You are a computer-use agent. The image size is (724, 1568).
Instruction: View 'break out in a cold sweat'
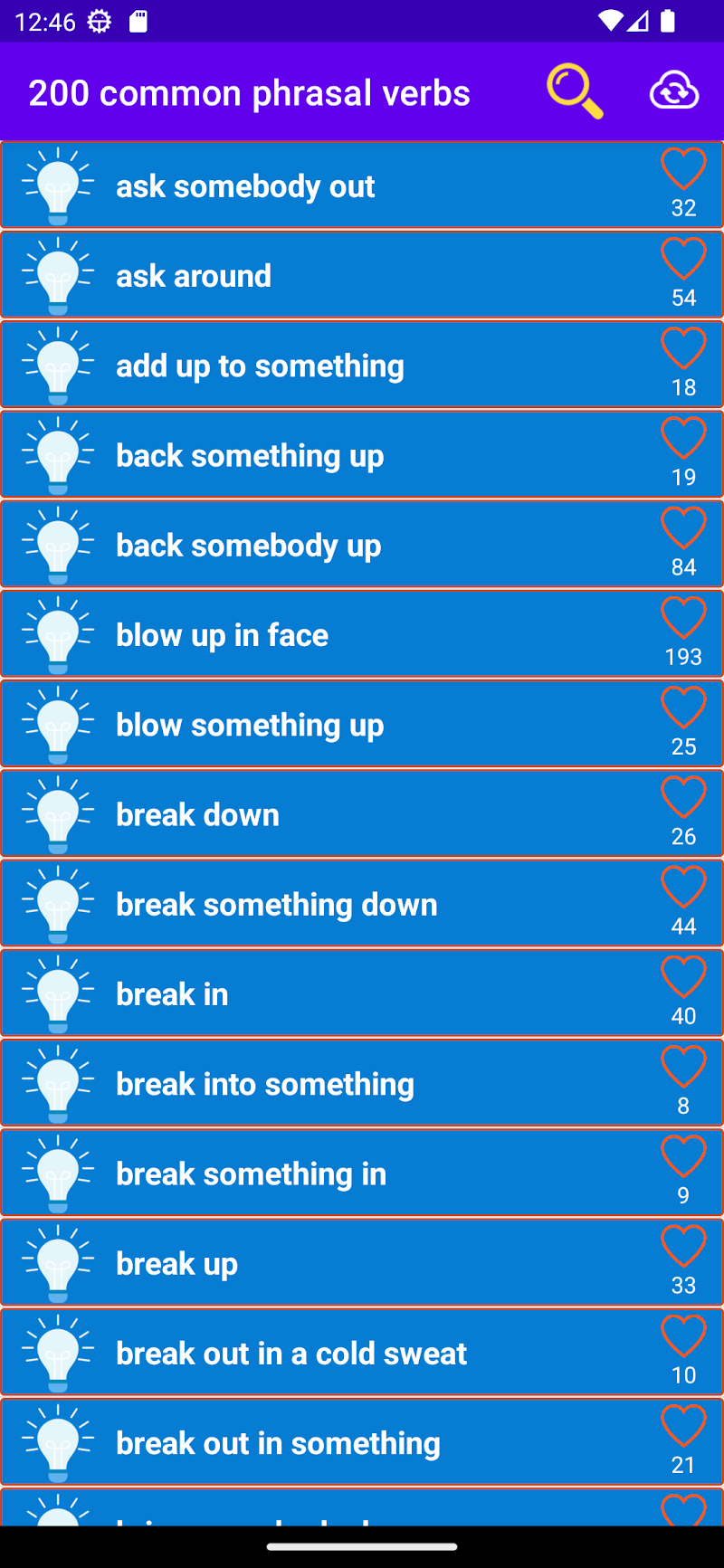pos(291,1354)
